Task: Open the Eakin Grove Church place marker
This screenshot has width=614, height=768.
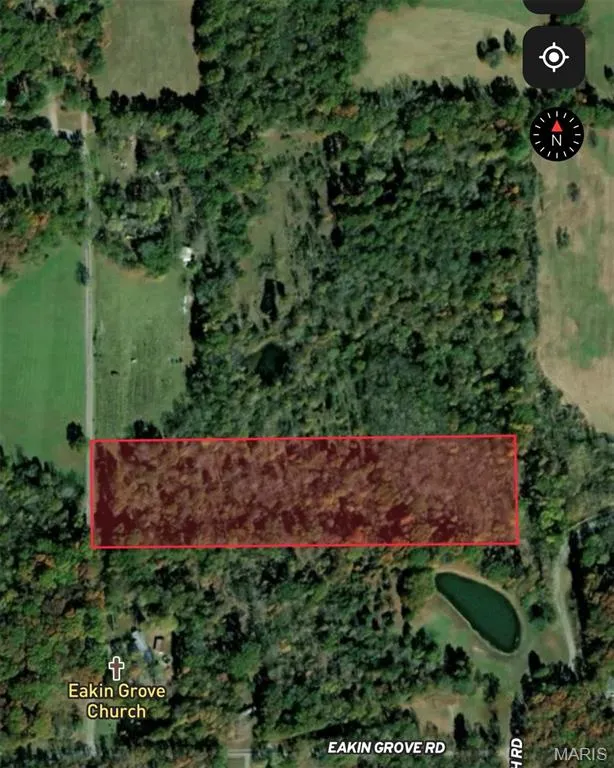Action: click(x=117, y=669)
